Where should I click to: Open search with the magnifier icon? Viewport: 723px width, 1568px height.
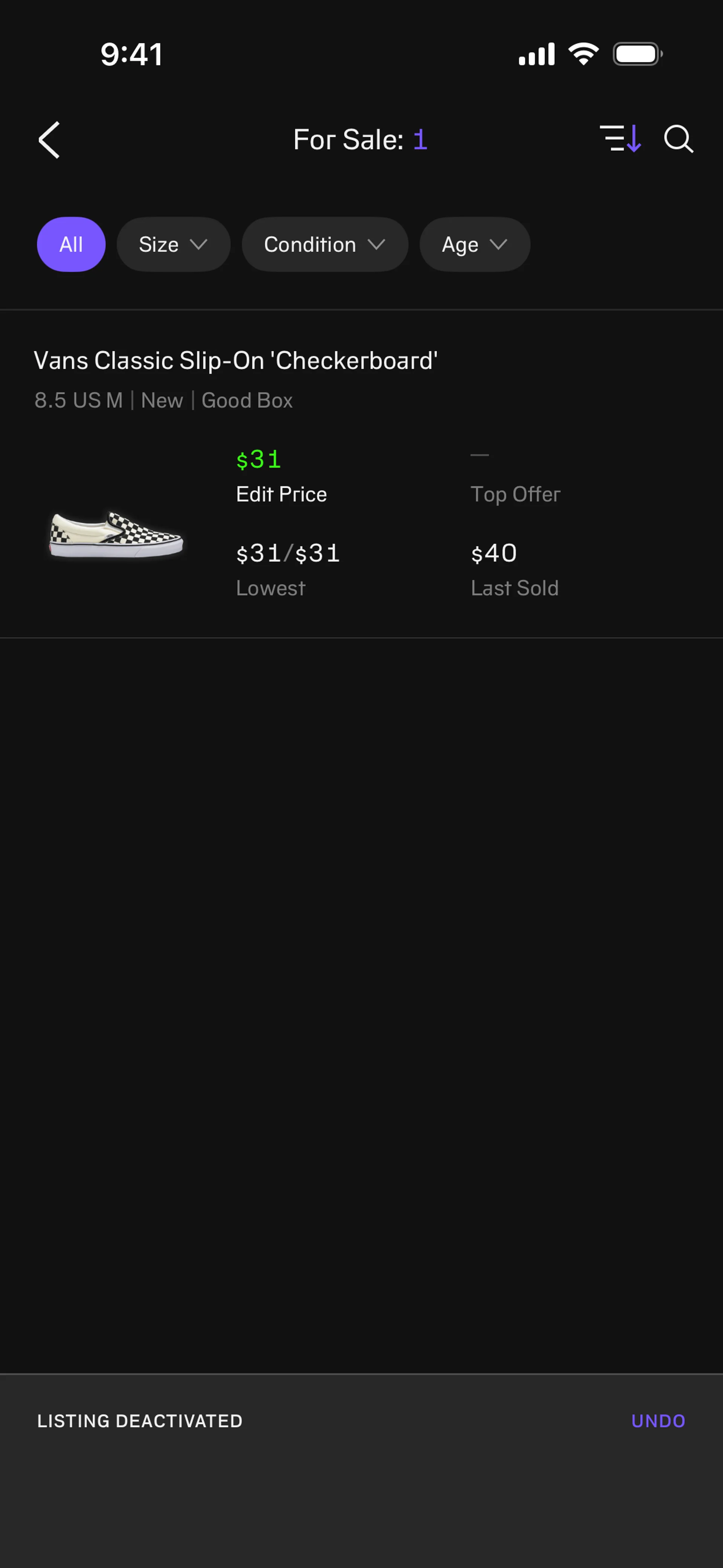click(679, 139)
